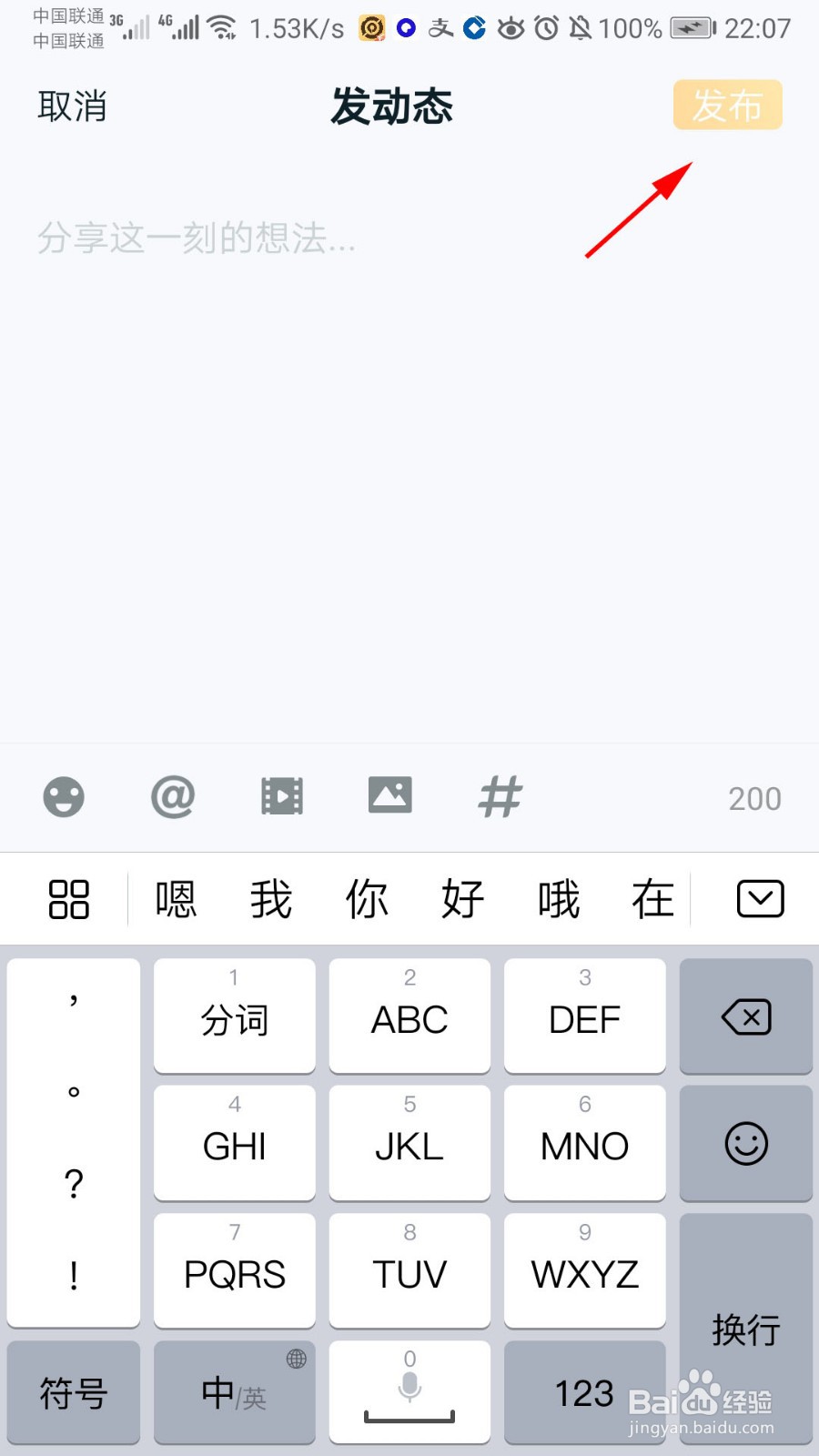Viewport: 819px width, 1456px height.
Task: Tap the 分词 segmentation key
Action: pos(234,1016)
